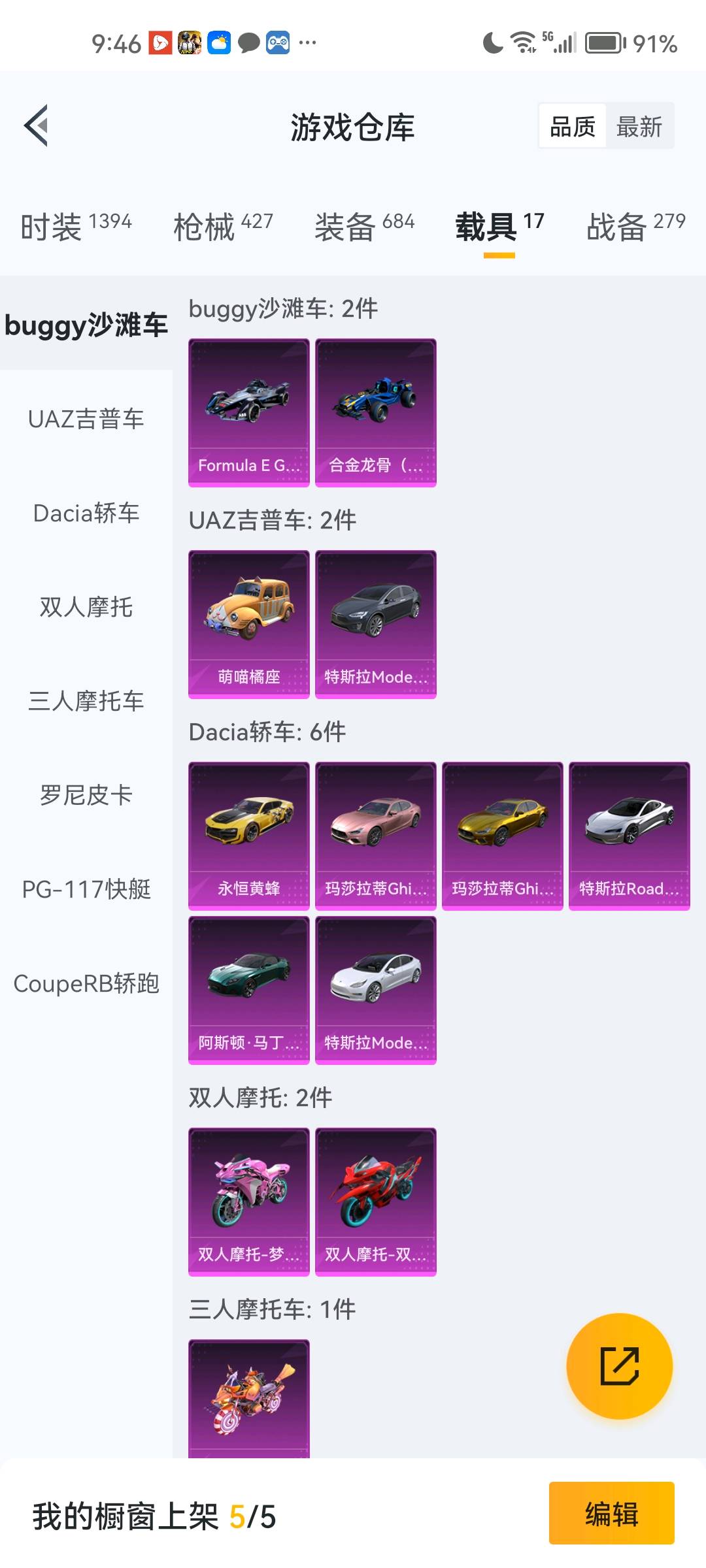The image size is (706, 1568).
Task: Select Dacia轿车 in the side list
Action: tap(86, 513)
